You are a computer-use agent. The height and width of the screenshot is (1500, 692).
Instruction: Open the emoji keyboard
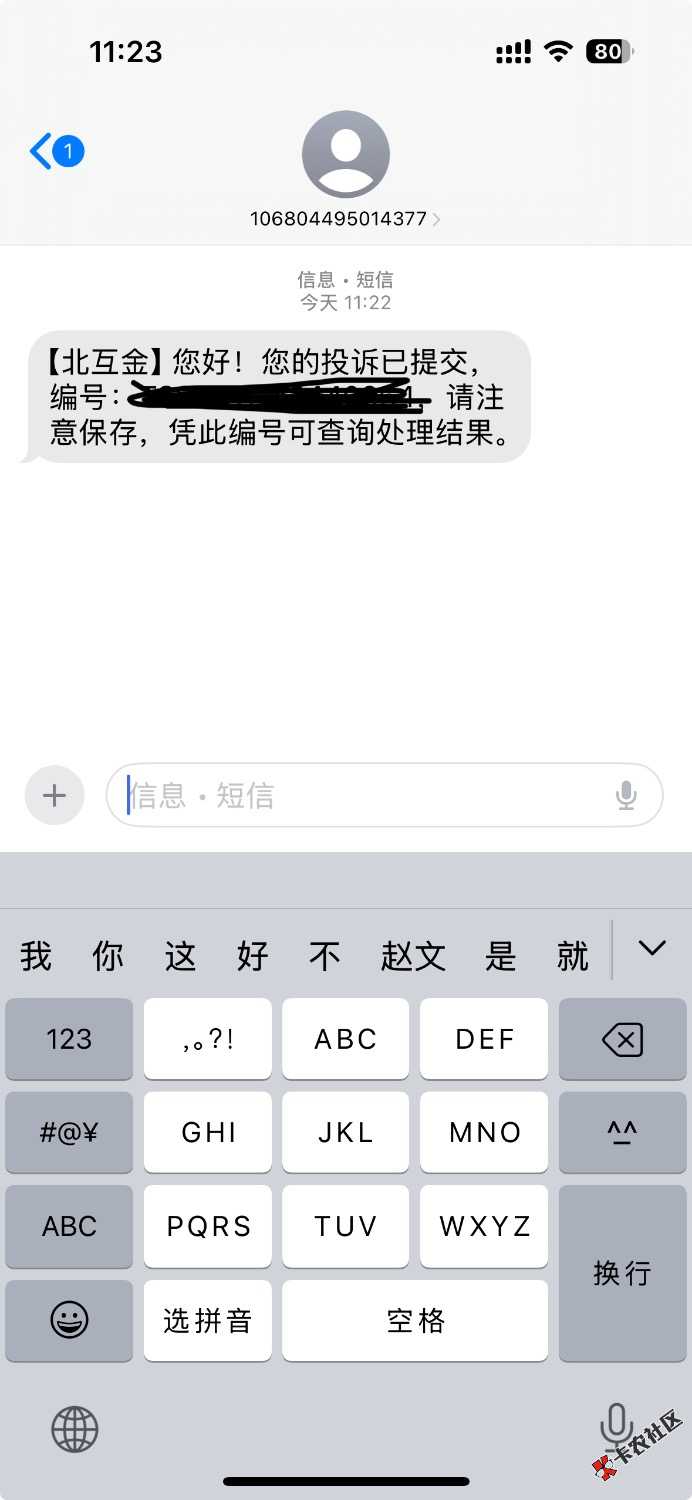pyautogui.click(x=69, y=1320)
